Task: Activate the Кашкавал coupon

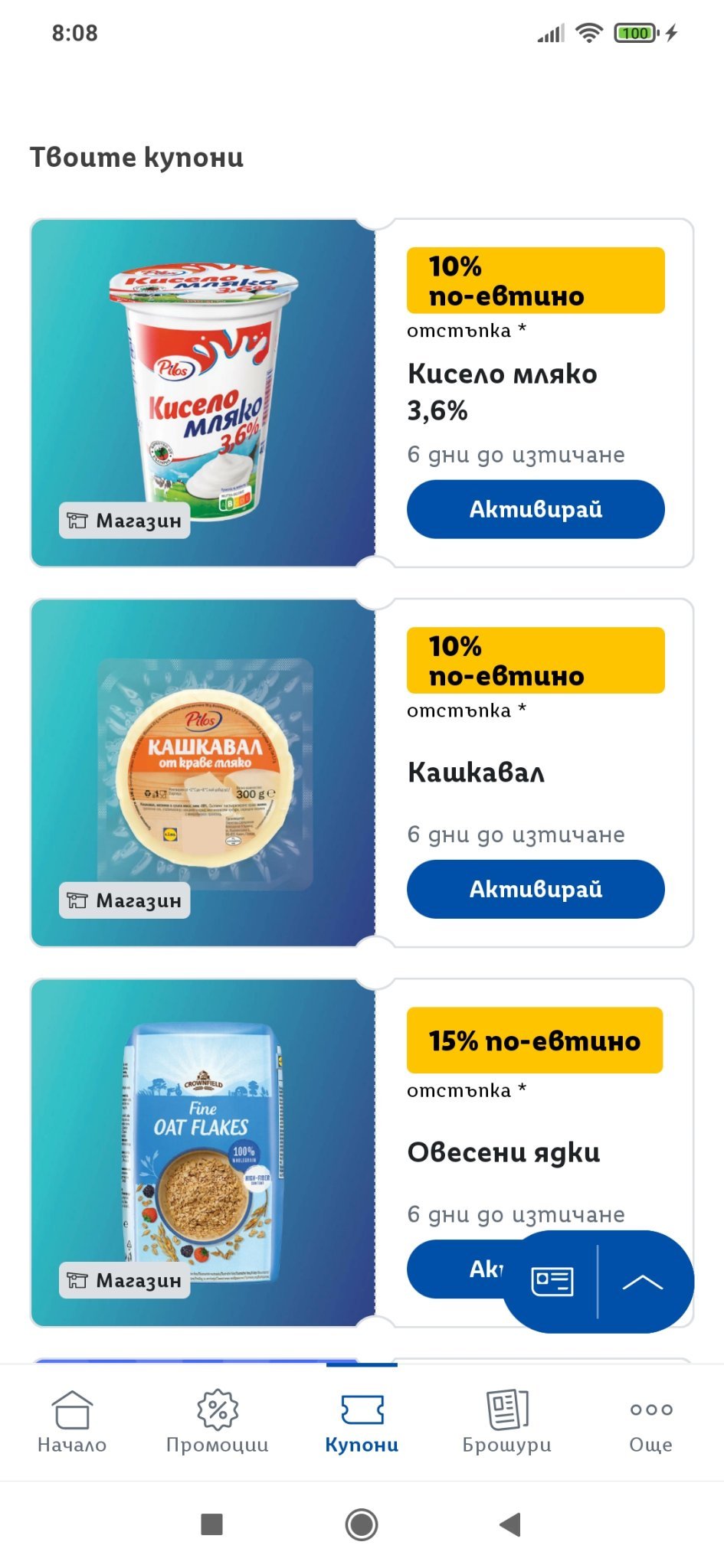Action: [535, 889]
